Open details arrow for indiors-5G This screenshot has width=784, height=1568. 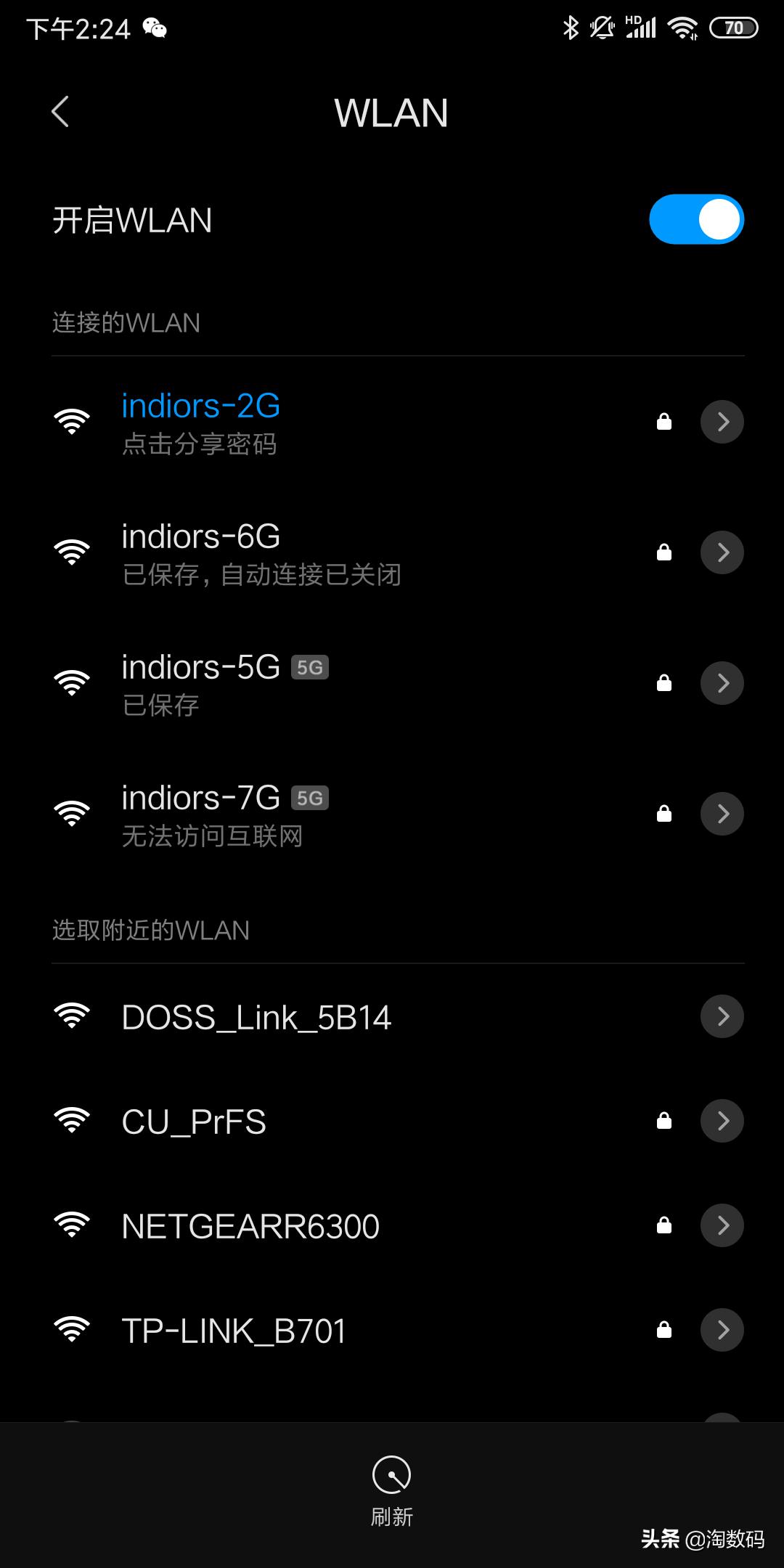tap(722, 683)
